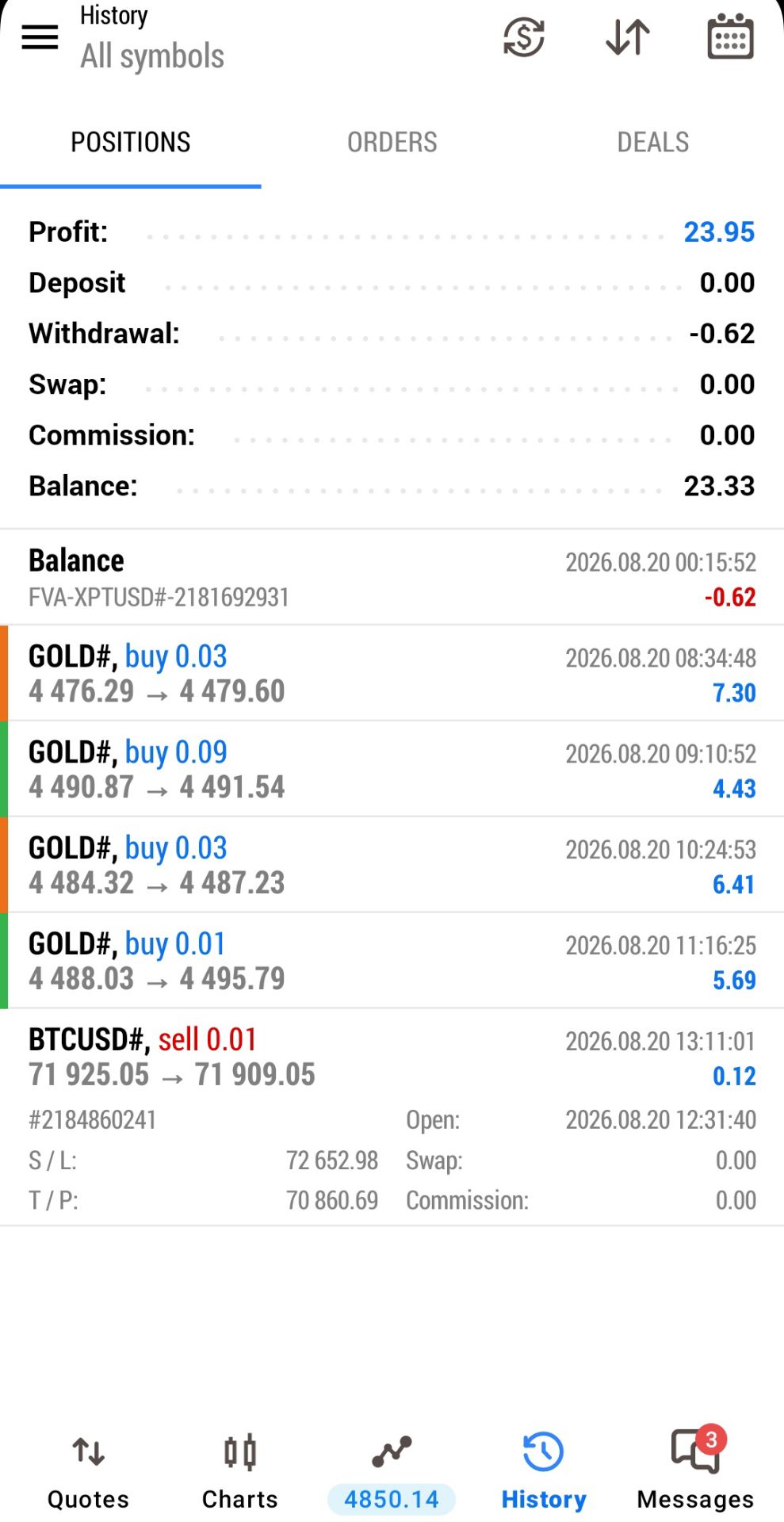Expand the GOLD# buy 0.03 trade at 10:24:53

coord(392,866)
